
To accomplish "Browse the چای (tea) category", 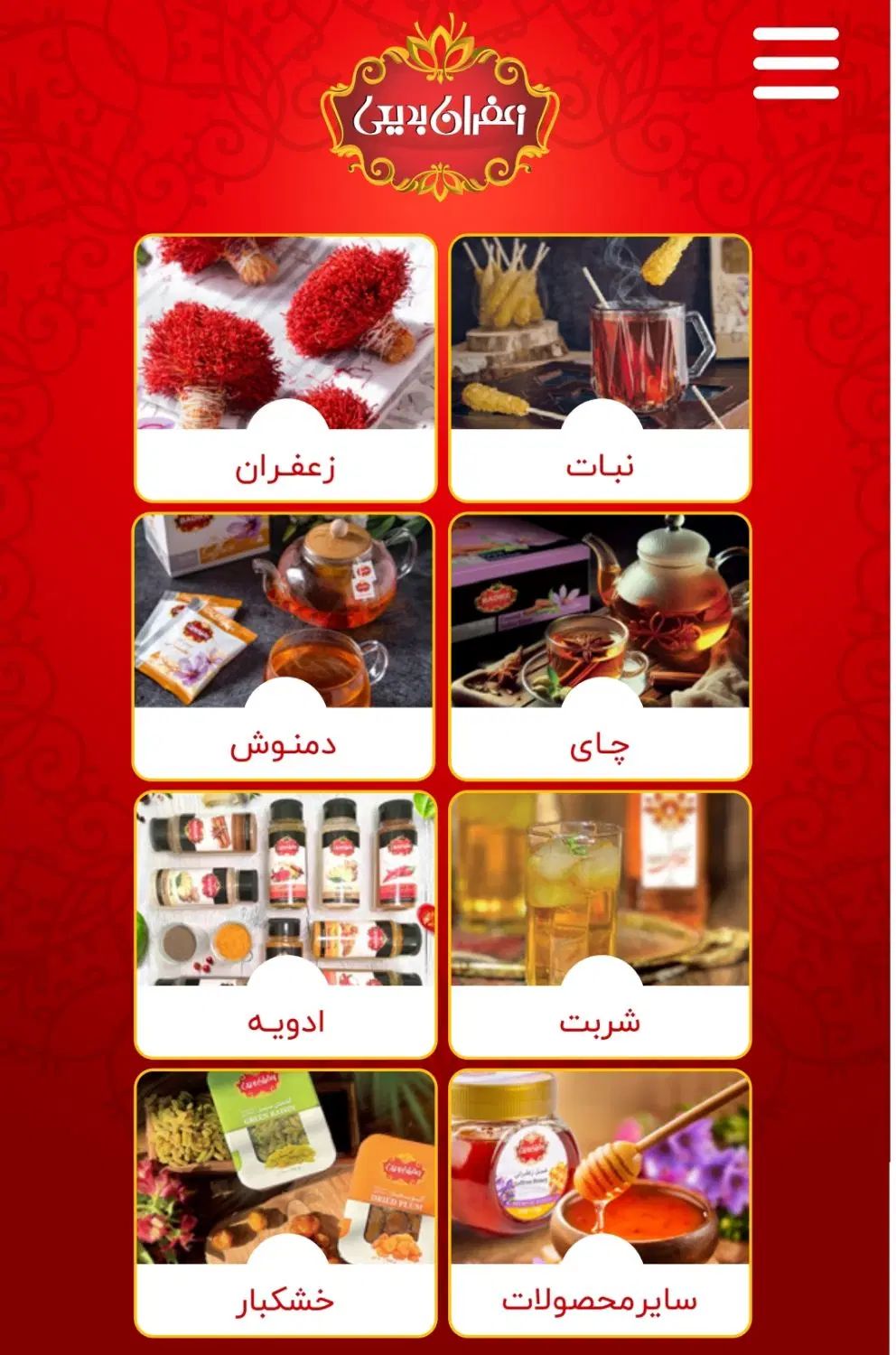I will coord(600,646).
